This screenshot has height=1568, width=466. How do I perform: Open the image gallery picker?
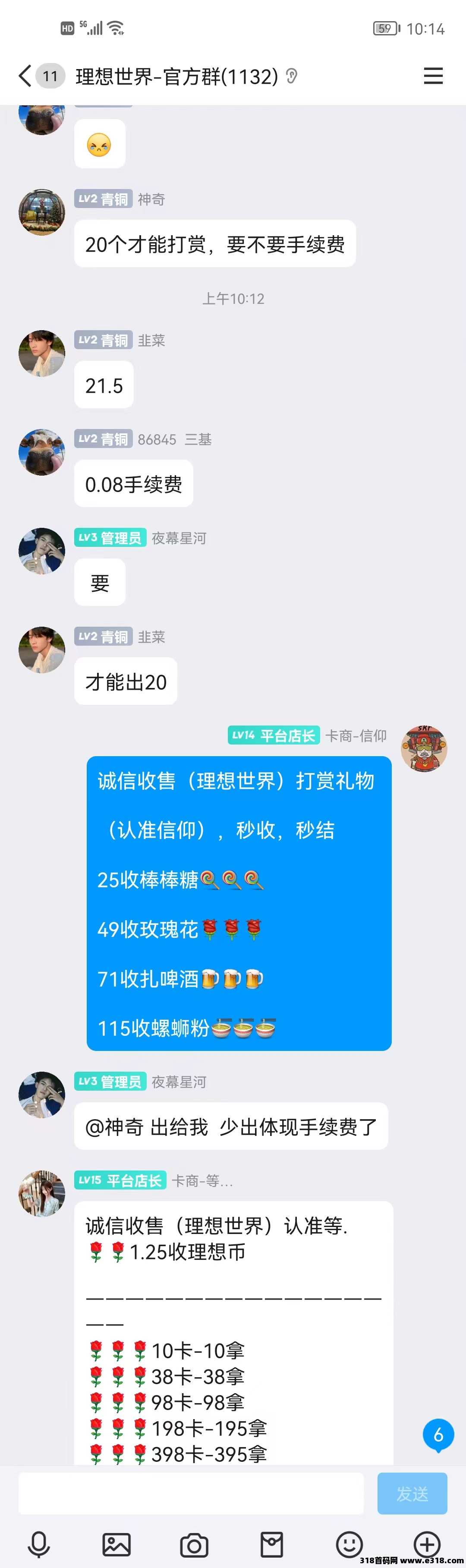[116, 1544]
